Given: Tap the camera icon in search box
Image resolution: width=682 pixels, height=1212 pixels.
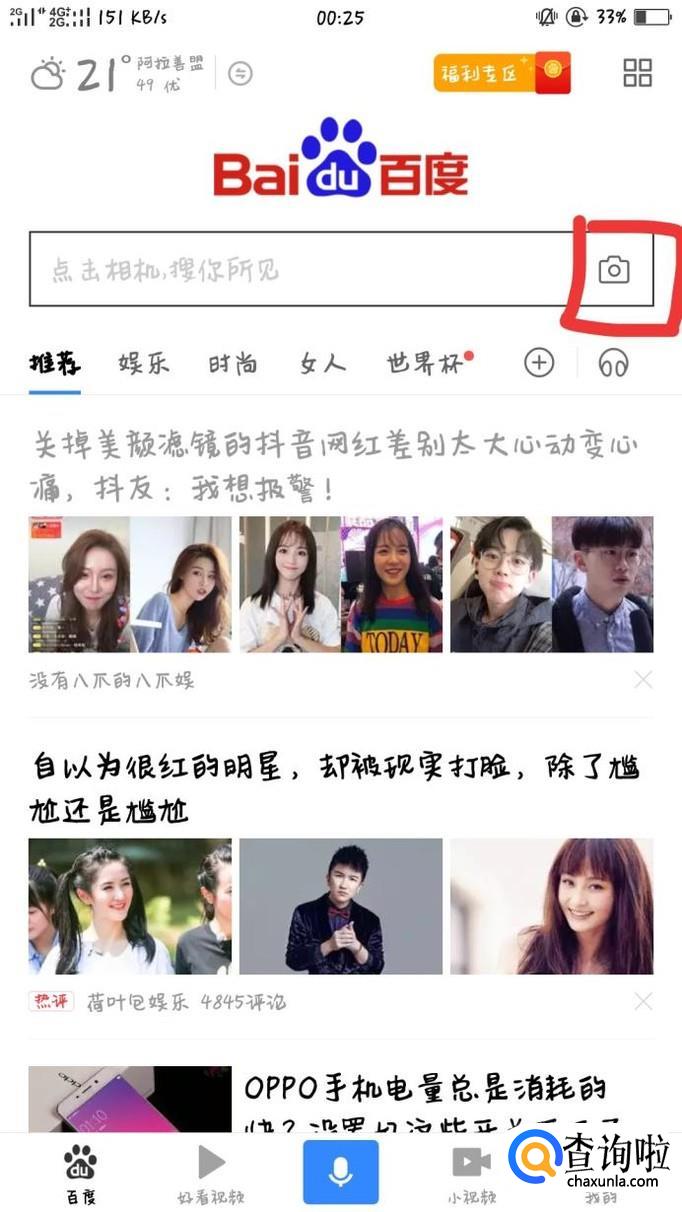Looking at the screenshot, I should pyautogui.click(x=614, y=269).
